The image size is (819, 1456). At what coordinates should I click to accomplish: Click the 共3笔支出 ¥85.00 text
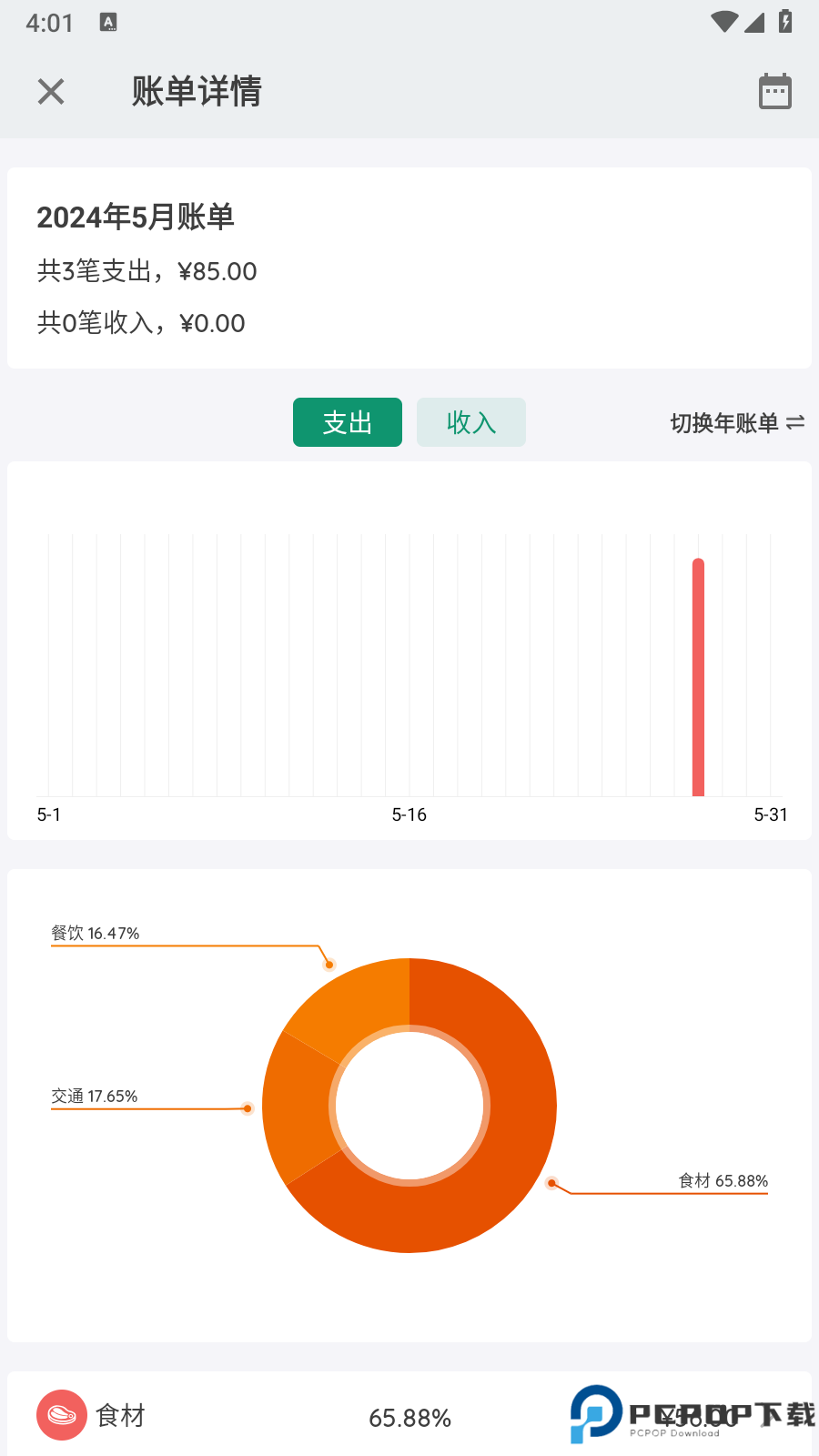pyautogui.click(x=147, y=271)
